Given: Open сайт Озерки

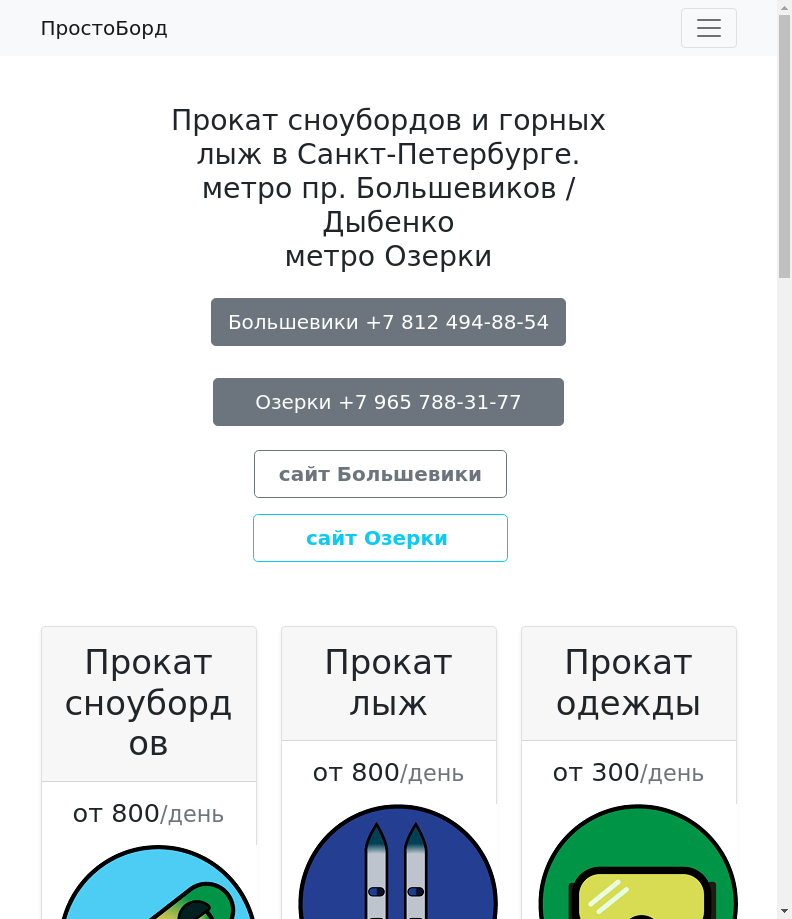Looking at the screenshot, I should tap(380, 538).
